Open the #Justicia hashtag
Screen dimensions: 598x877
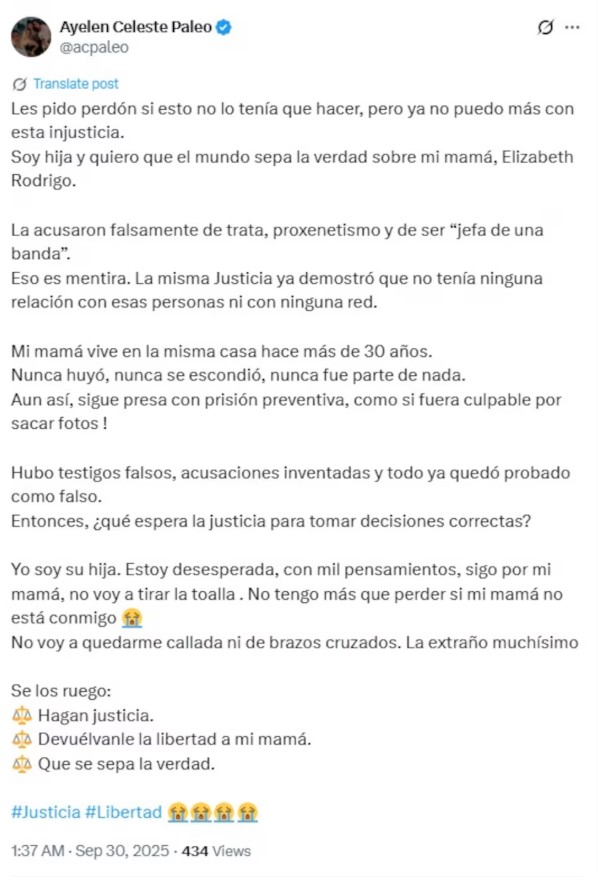click(46, 812)
